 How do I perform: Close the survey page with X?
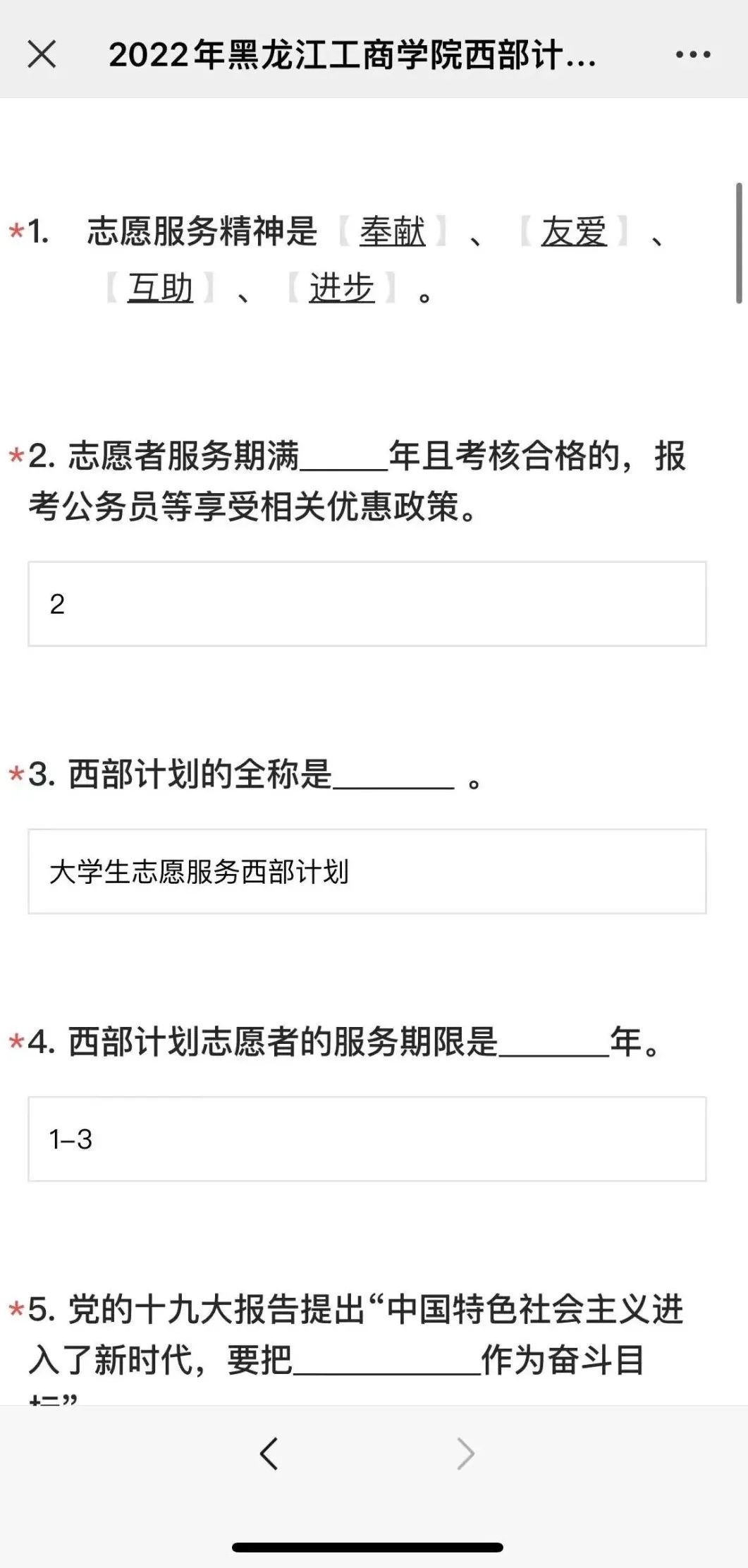pyautogui.click(x=42, y=54)
